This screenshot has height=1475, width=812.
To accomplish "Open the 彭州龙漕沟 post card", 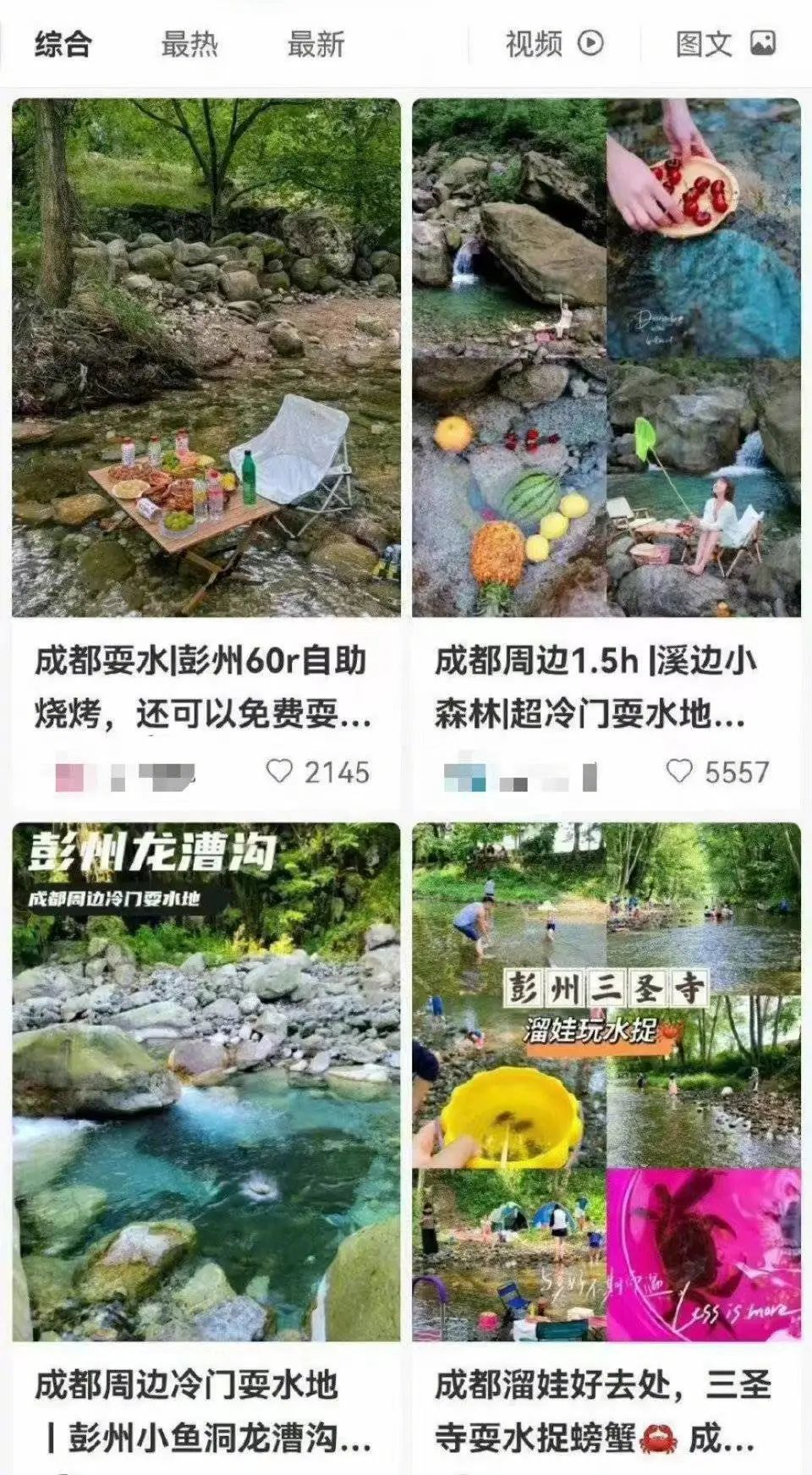I will click(x=206, y=1148).
